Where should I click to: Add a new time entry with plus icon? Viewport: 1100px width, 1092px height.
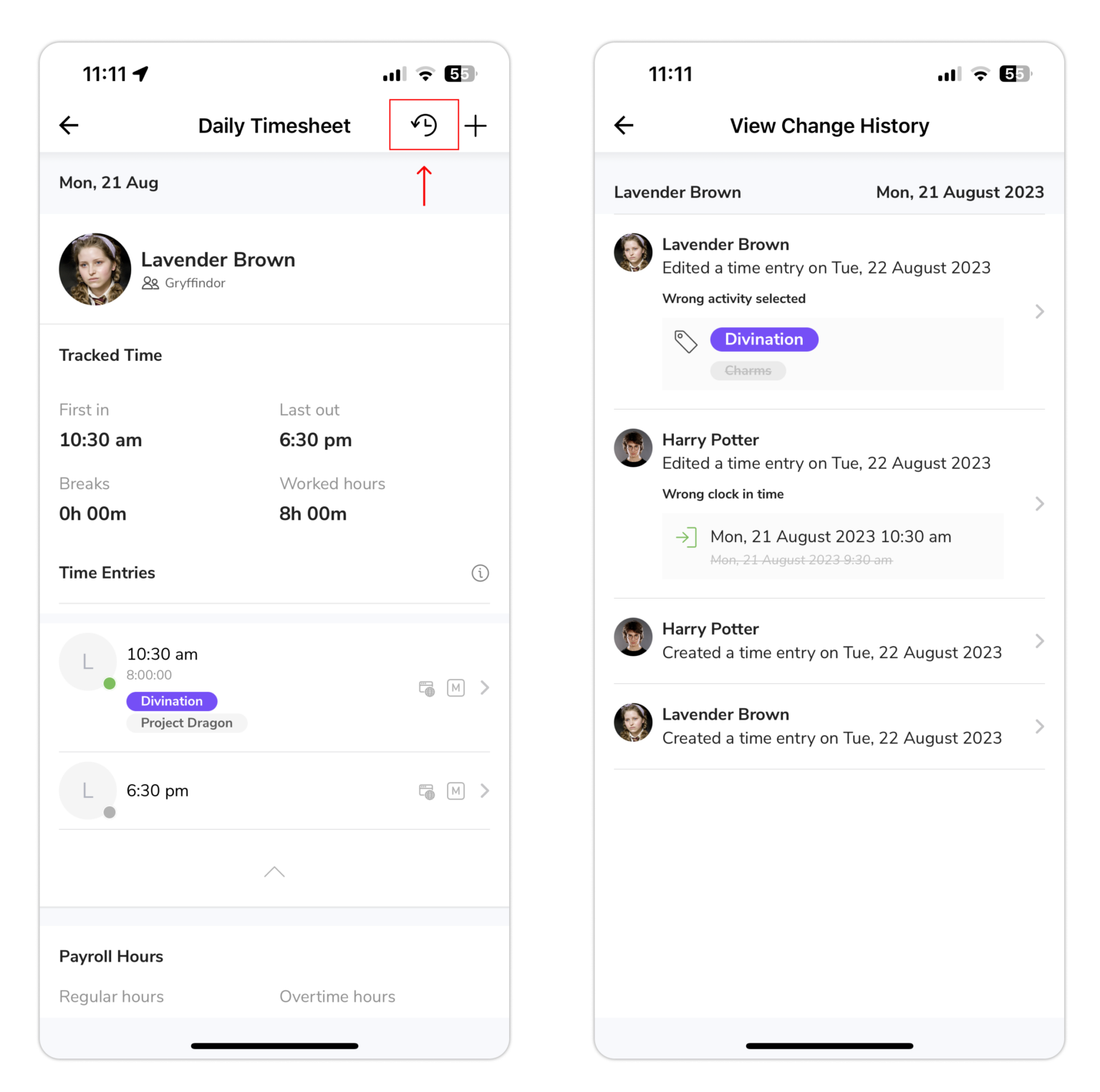[x=476, y=126]
